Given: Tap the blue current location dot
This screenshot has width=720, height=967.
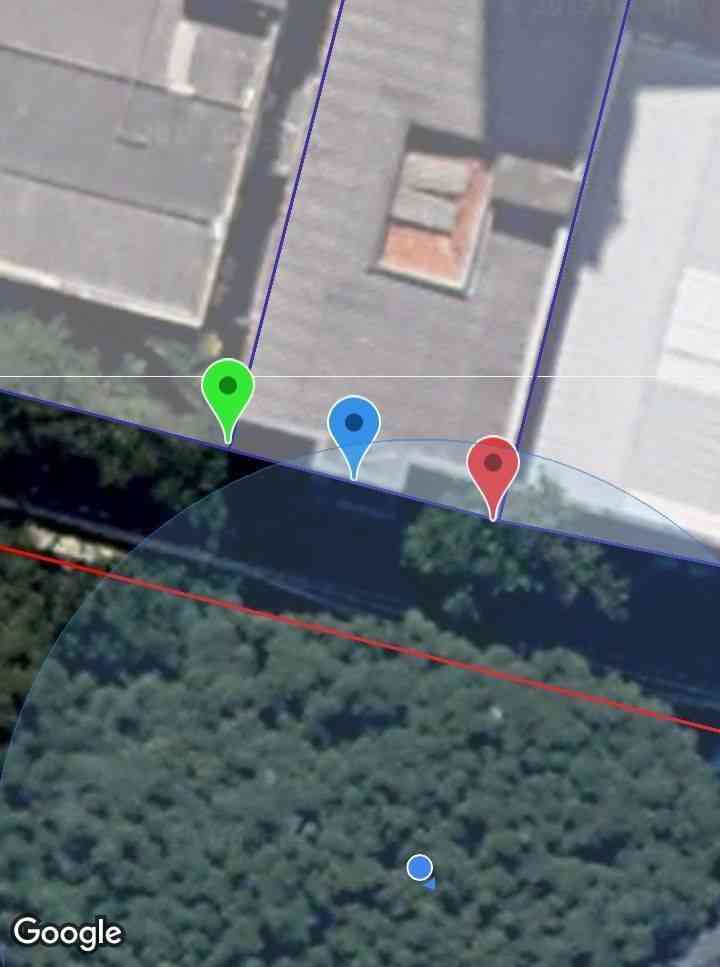Looking at the screenshot, I should [420, 867].
